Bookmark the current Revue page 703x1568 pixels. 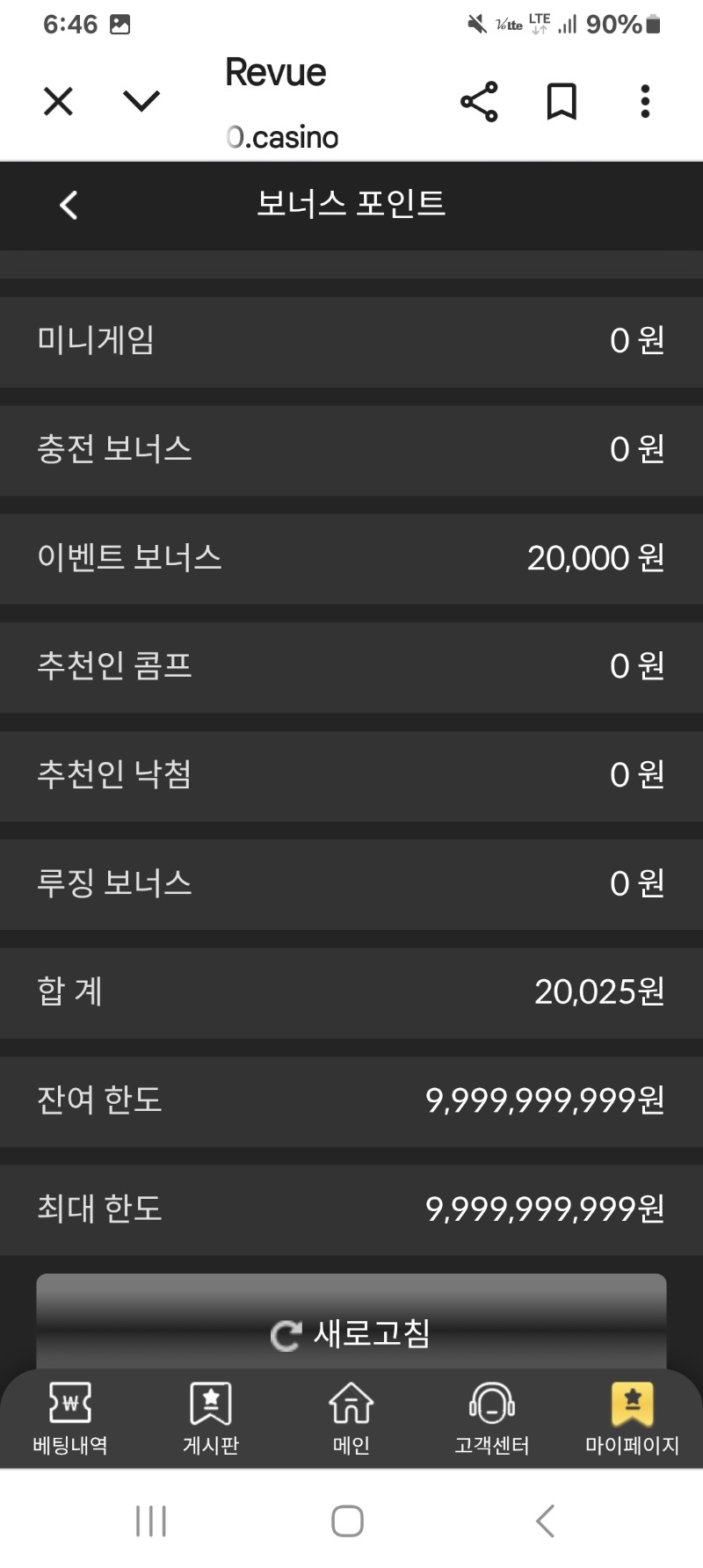point(562,101)
